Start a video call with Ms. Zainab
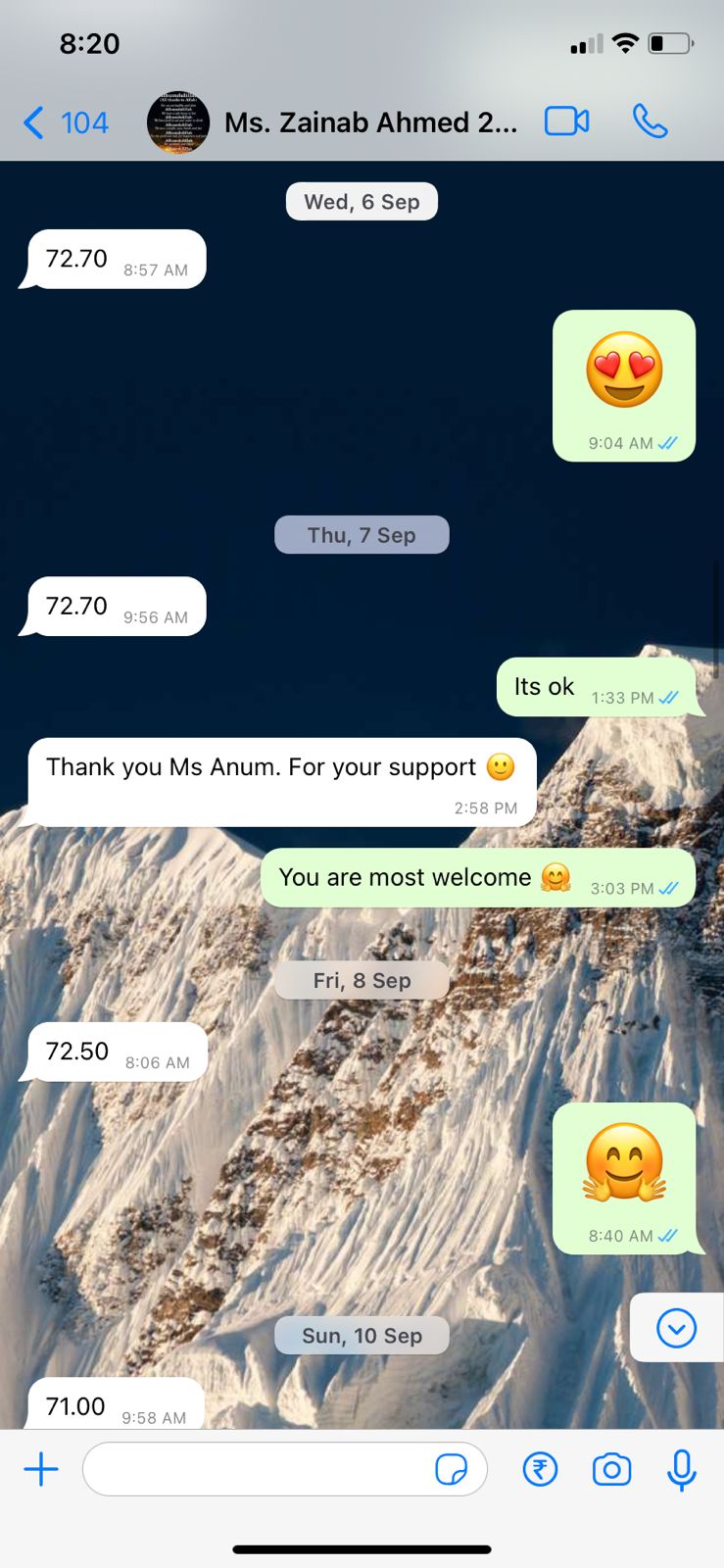 point(567,122)
